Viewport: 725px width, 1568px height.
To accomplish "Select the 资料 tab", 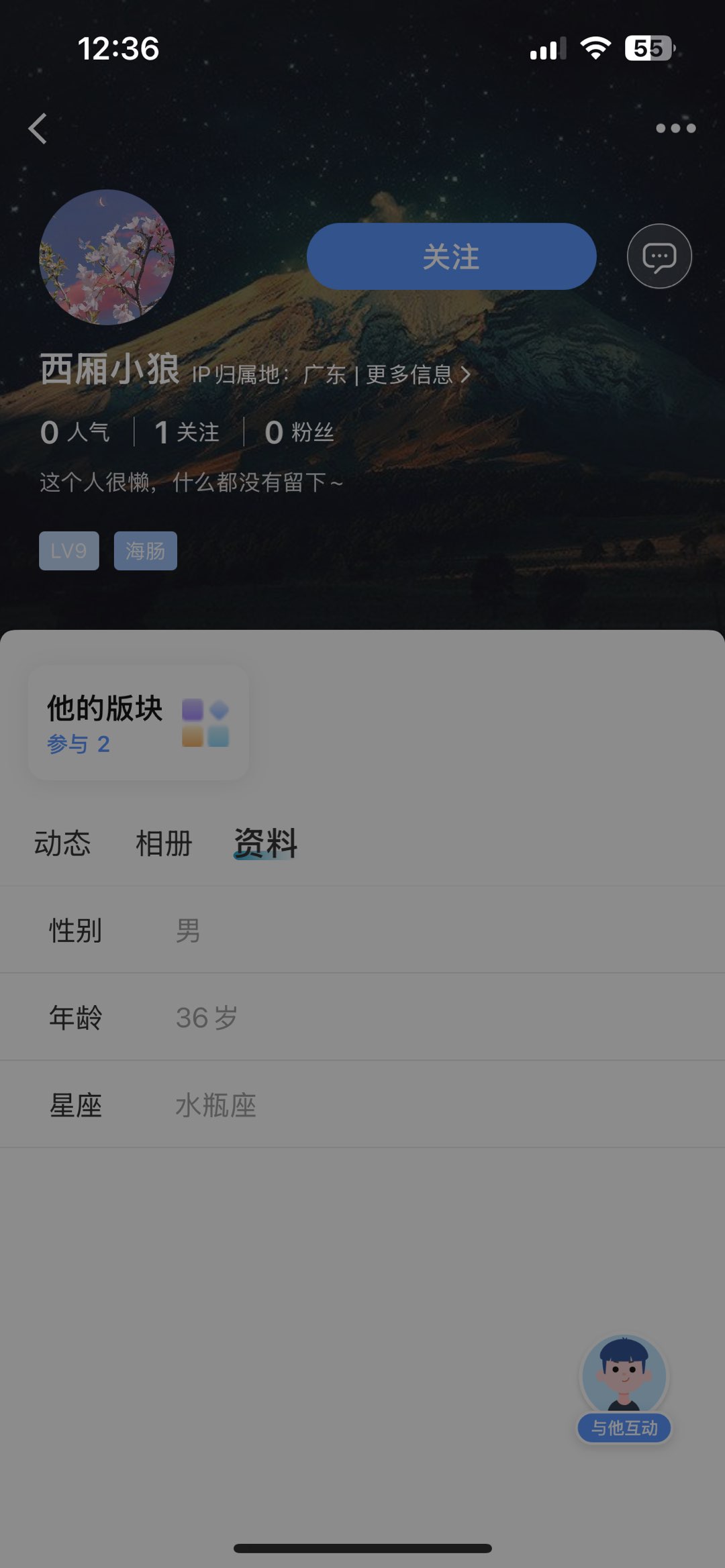I will click(x=265, y=843).
